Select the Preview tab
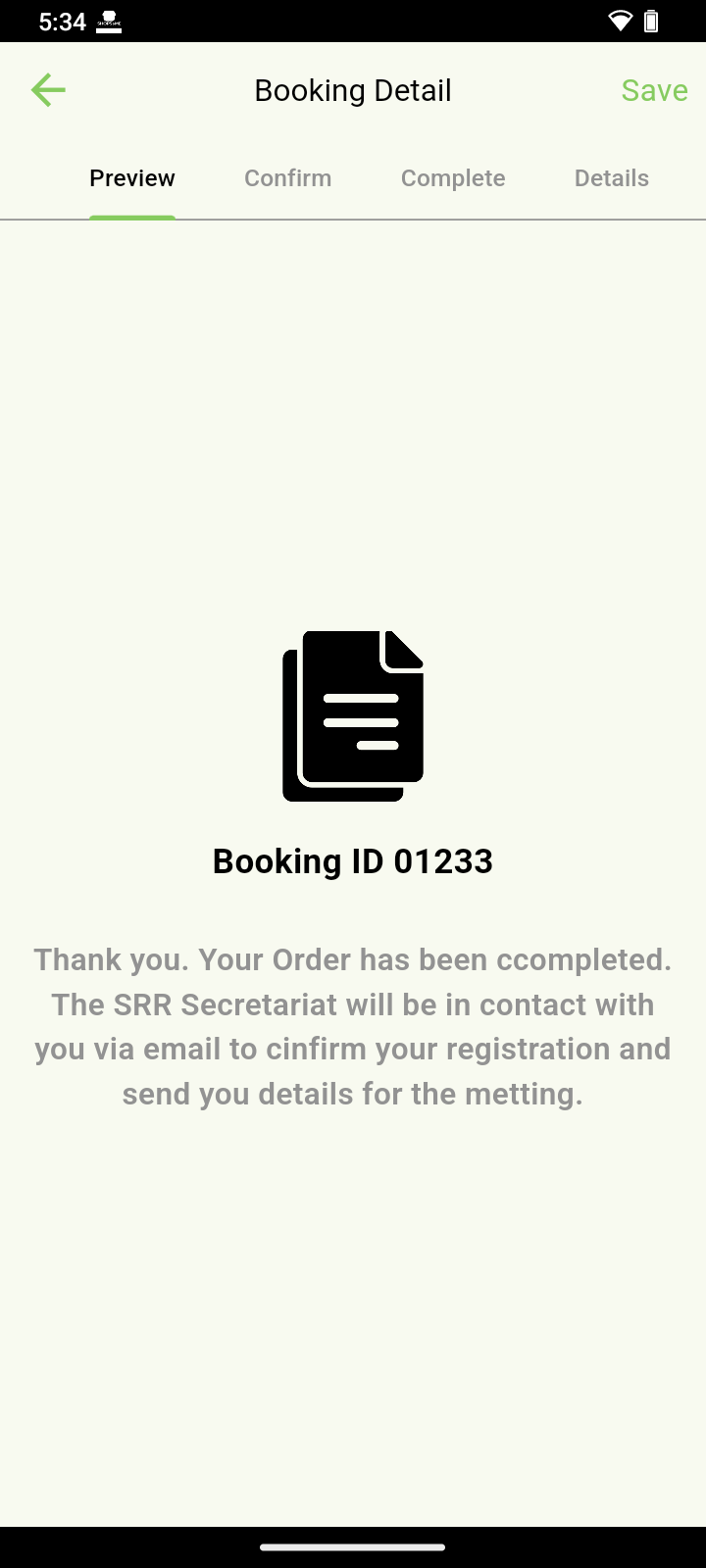 pos(132,178)
